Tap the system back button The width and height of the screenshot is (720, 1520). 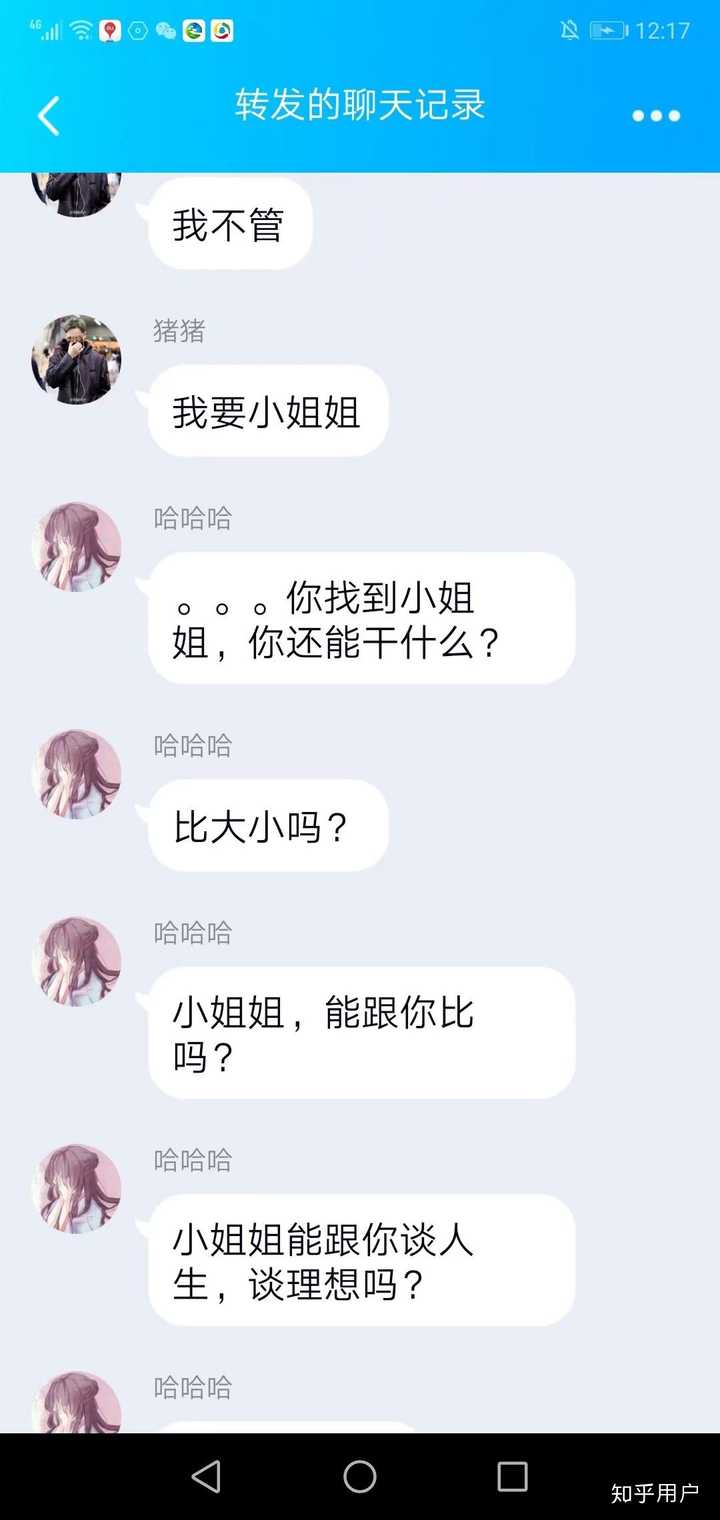[206, 1476]
